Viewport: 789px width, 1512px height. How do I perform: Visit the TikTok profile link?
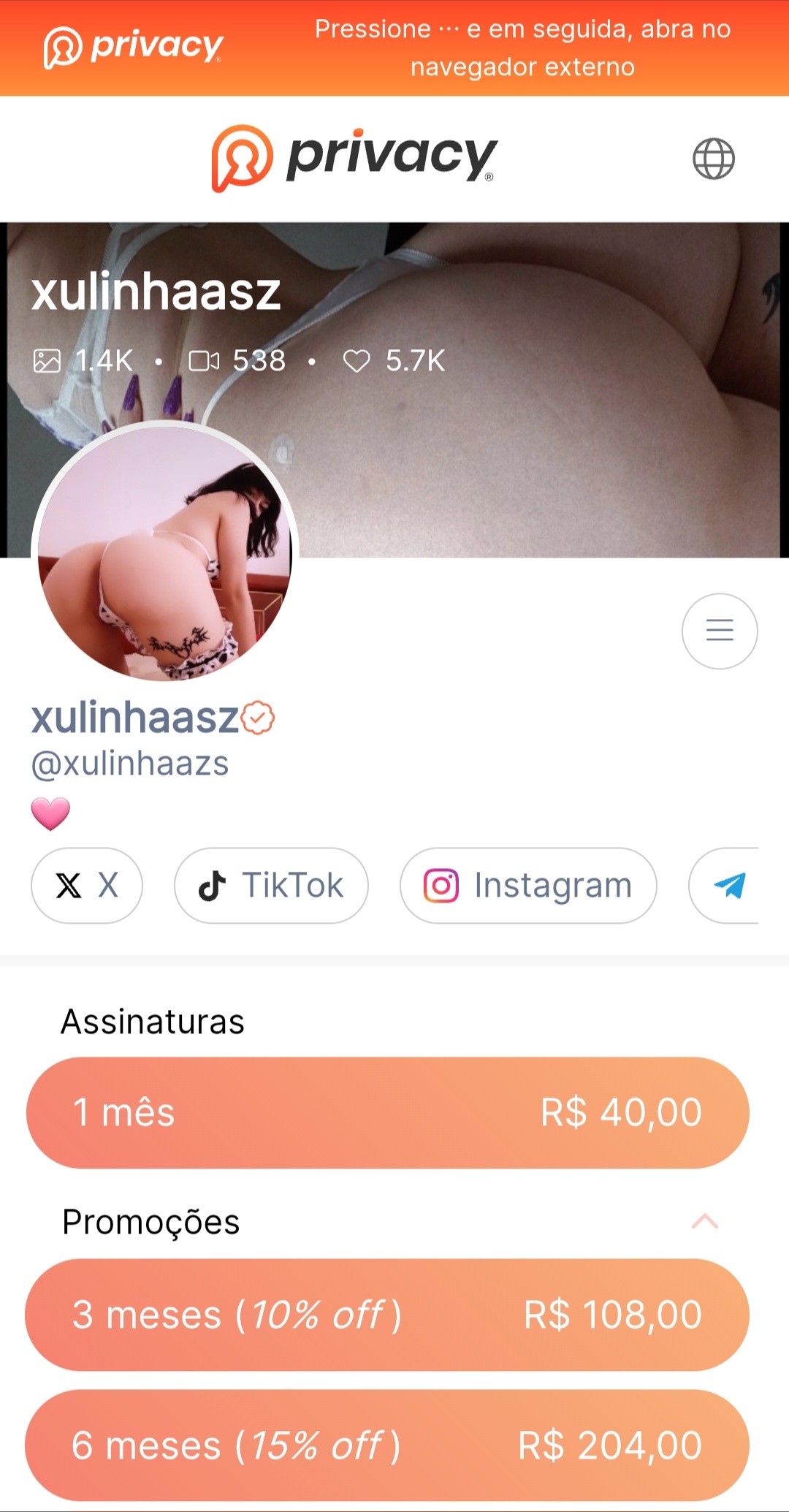pos(271,886)
